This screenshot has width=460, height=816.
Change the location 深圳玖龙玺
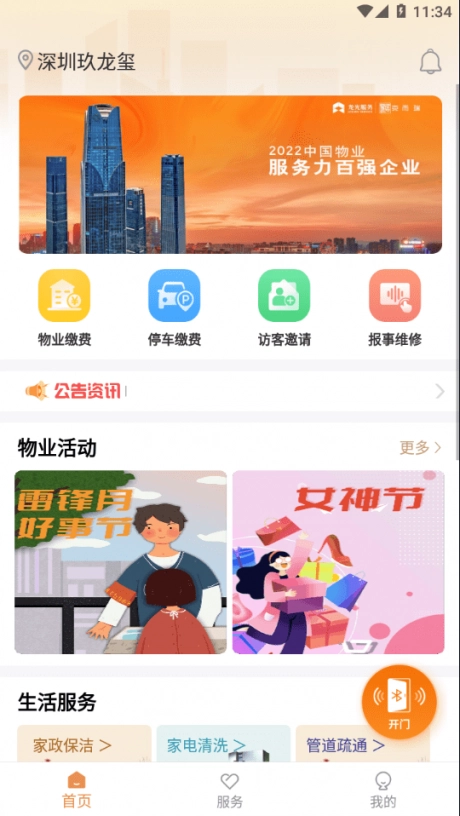coord(76,61)
